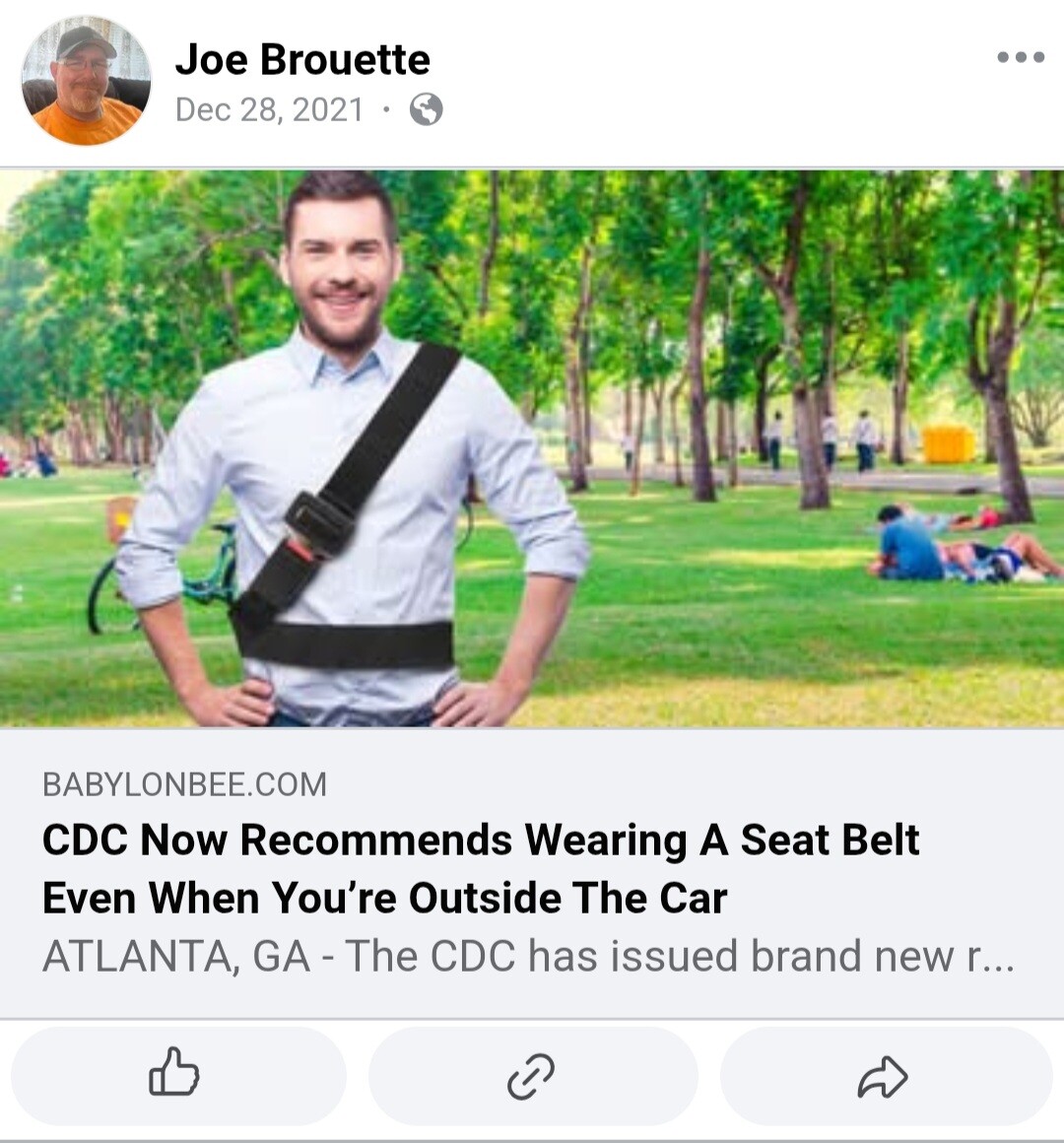
Task: Open the Babylon Bee article image
Action: (x=532, y=448)
